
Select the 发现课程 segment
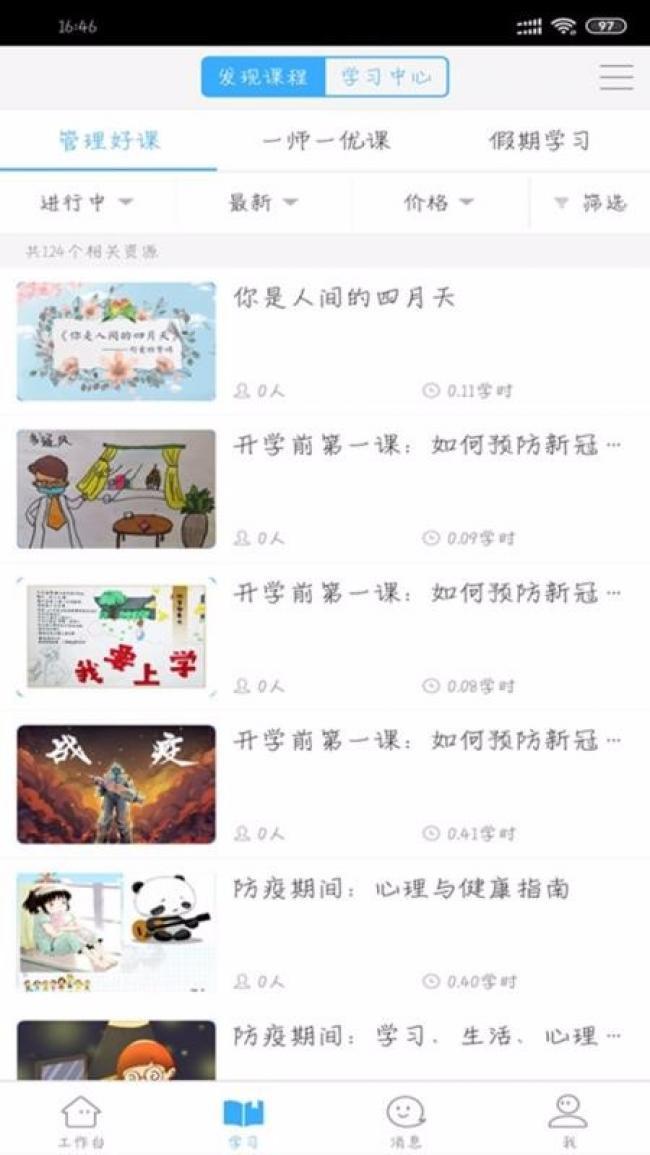click(x=263, y=77)
